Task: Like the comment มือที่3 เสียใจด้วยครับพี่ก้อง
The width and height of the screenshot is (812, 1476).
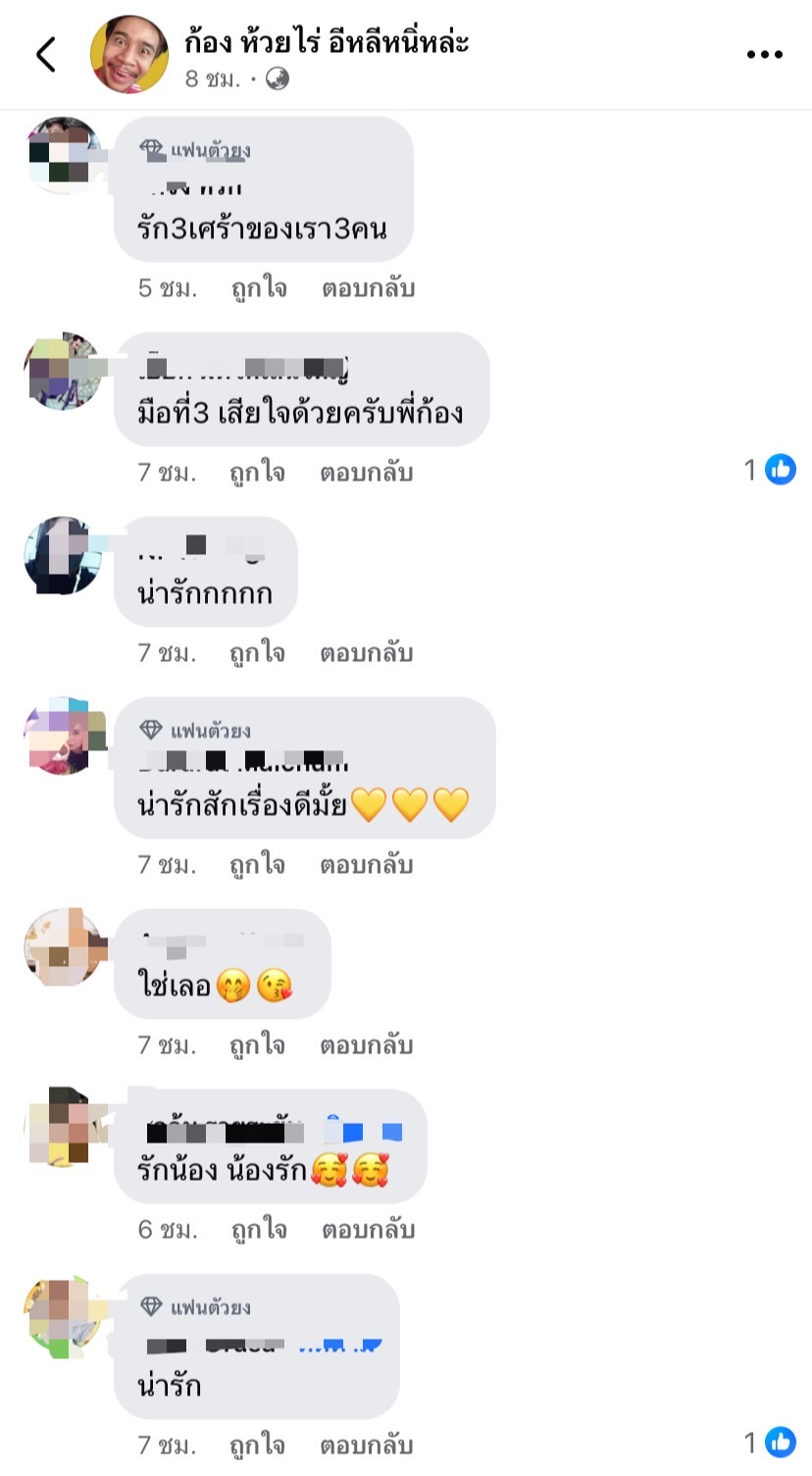Action: pos(257,473)
